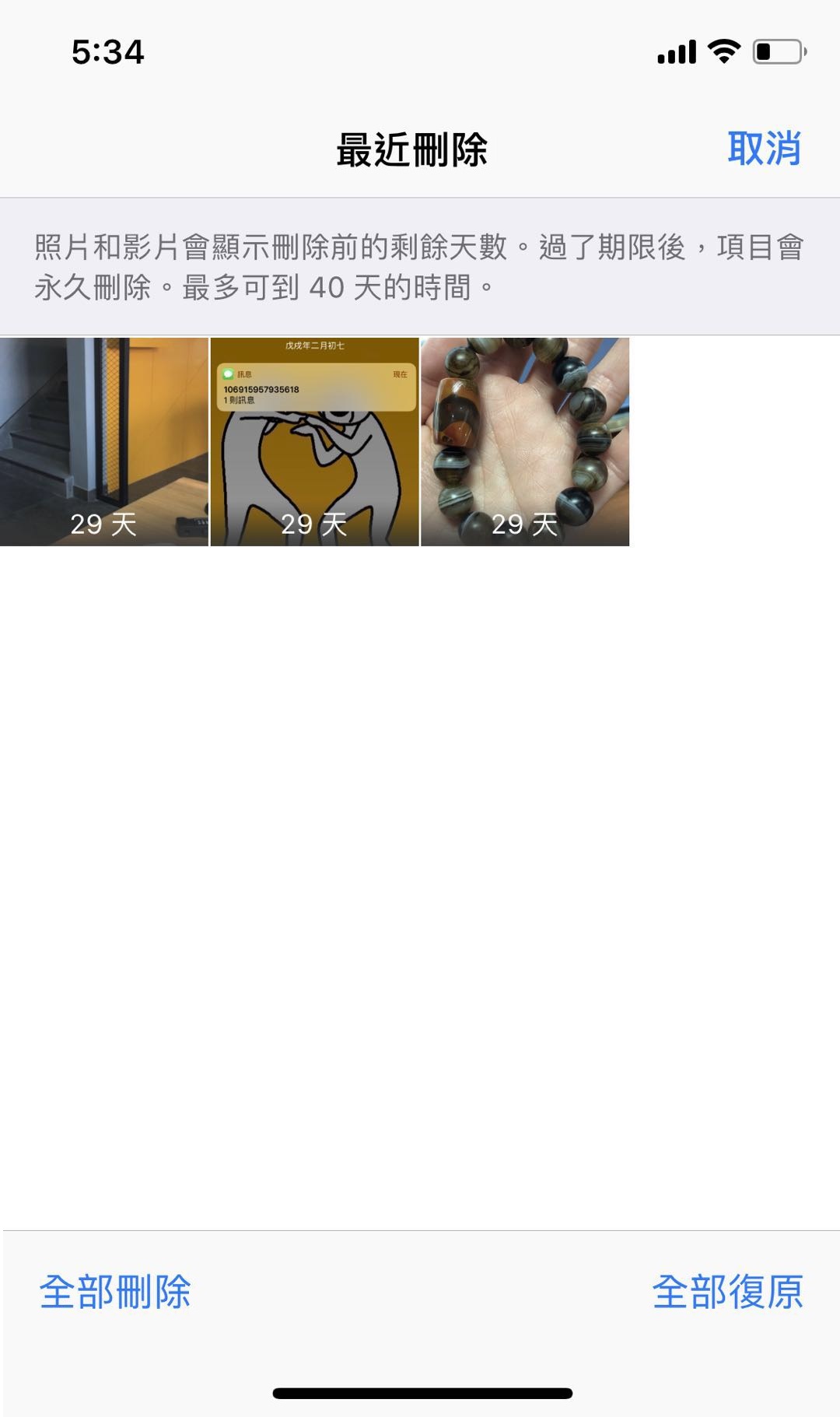The height and width of the screenshot is (1417, 840).
Task: Tap 全部刪除 to delete all items
Action: tap(115, 1292)
